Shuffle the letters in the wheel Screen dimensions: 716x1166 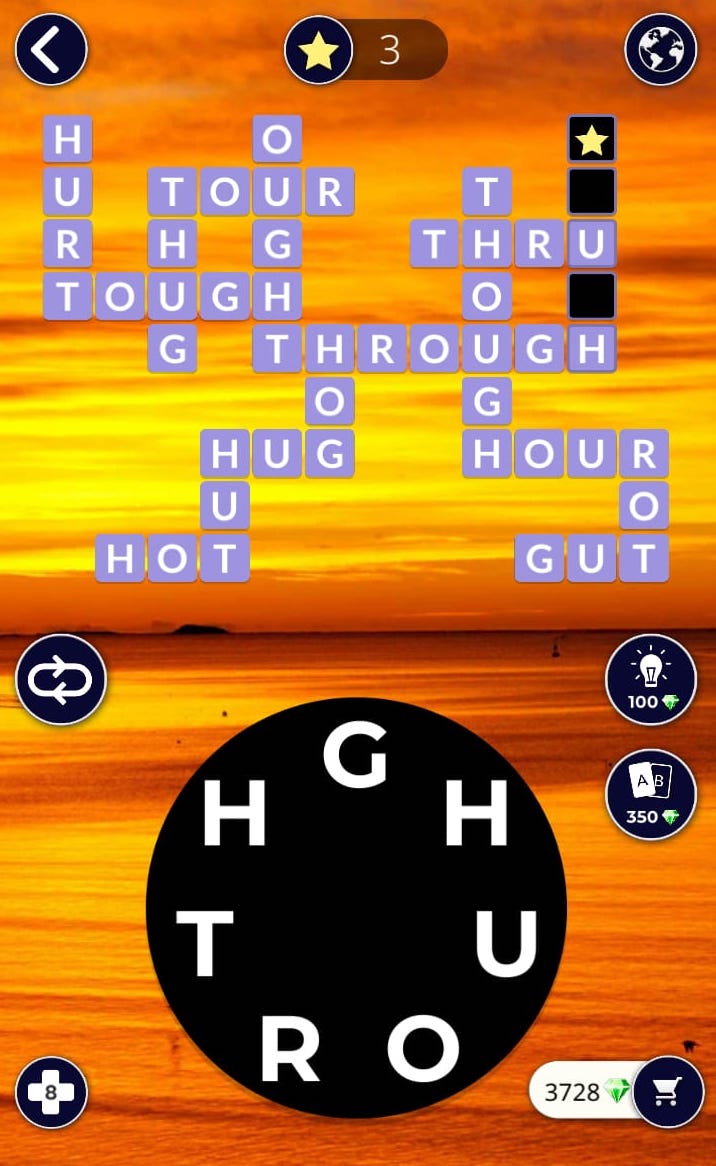click(x=61, y=680)
